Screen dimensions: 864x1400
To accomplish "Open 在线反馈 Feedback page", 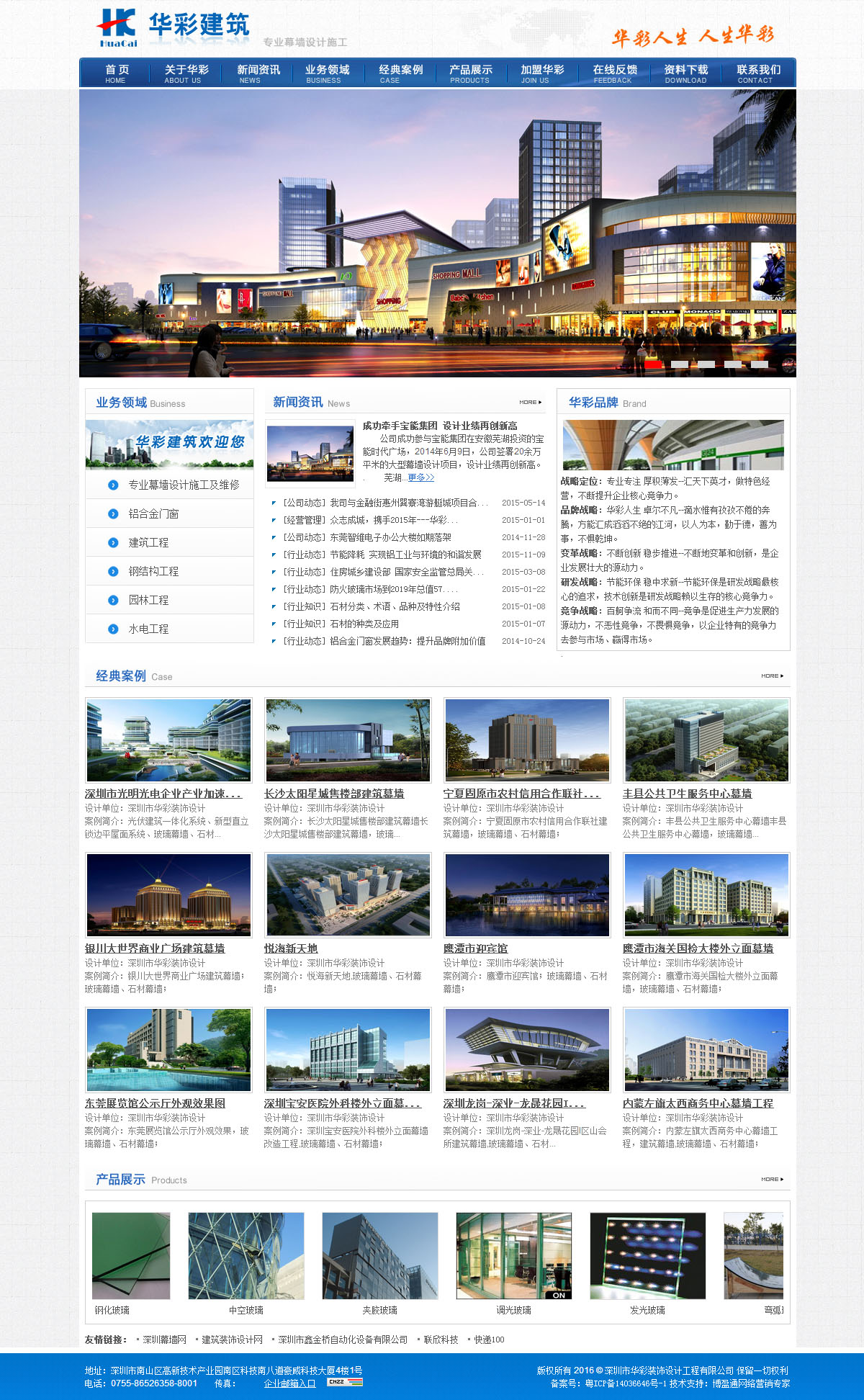I will coord(615,73).
